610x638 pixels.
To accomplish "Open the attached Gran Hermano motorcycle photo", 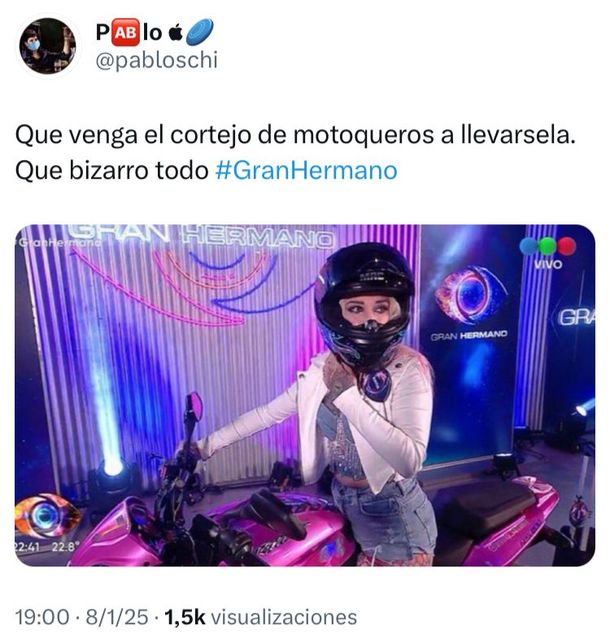I will pyautogui.click(x=305, y=395).
